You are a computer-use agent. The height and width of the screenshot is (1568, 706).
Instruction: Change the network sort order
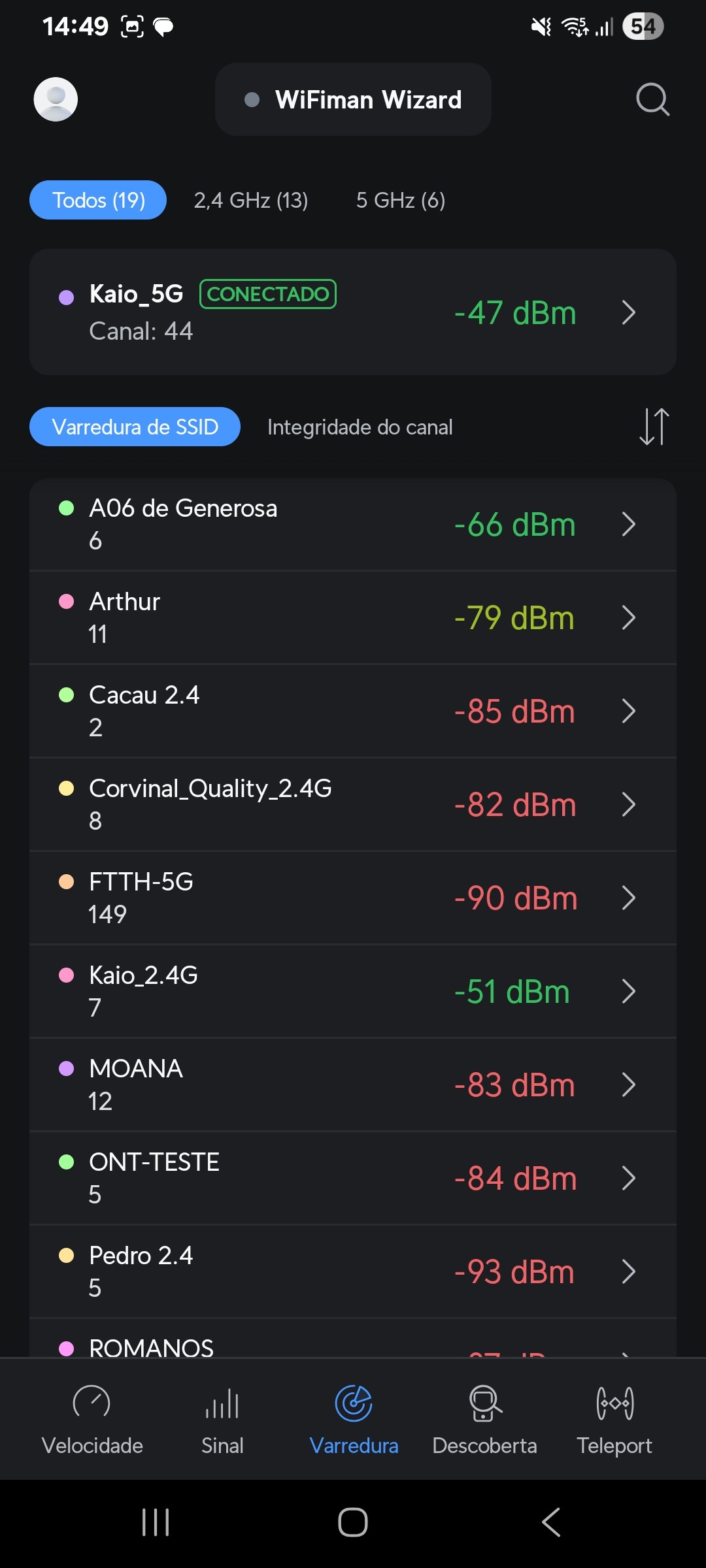pyautogui.click(x=654, y=427)
